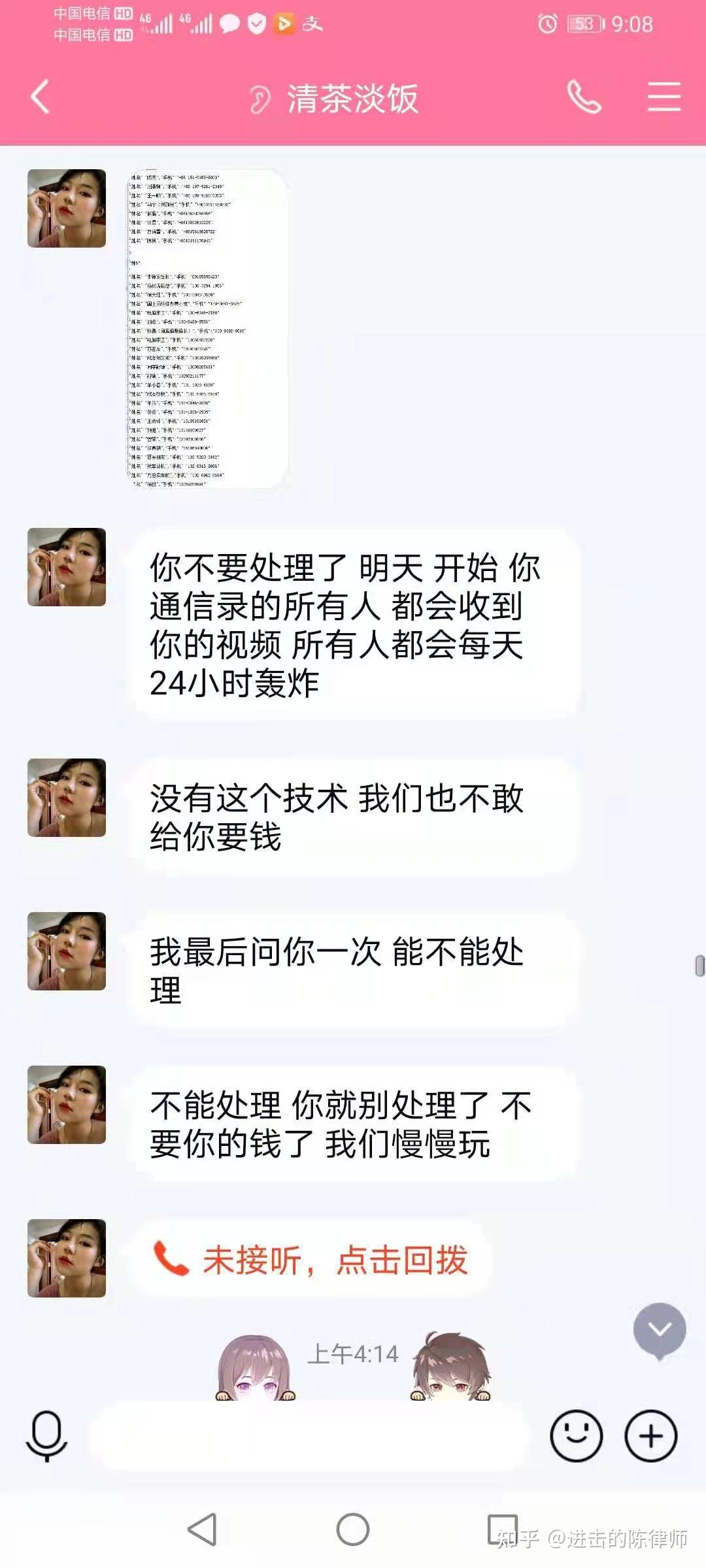Tap the back arrow to leave the chat
Image resolution: width=706 pixels, height=1568 pixels.
tap(39, 98)
